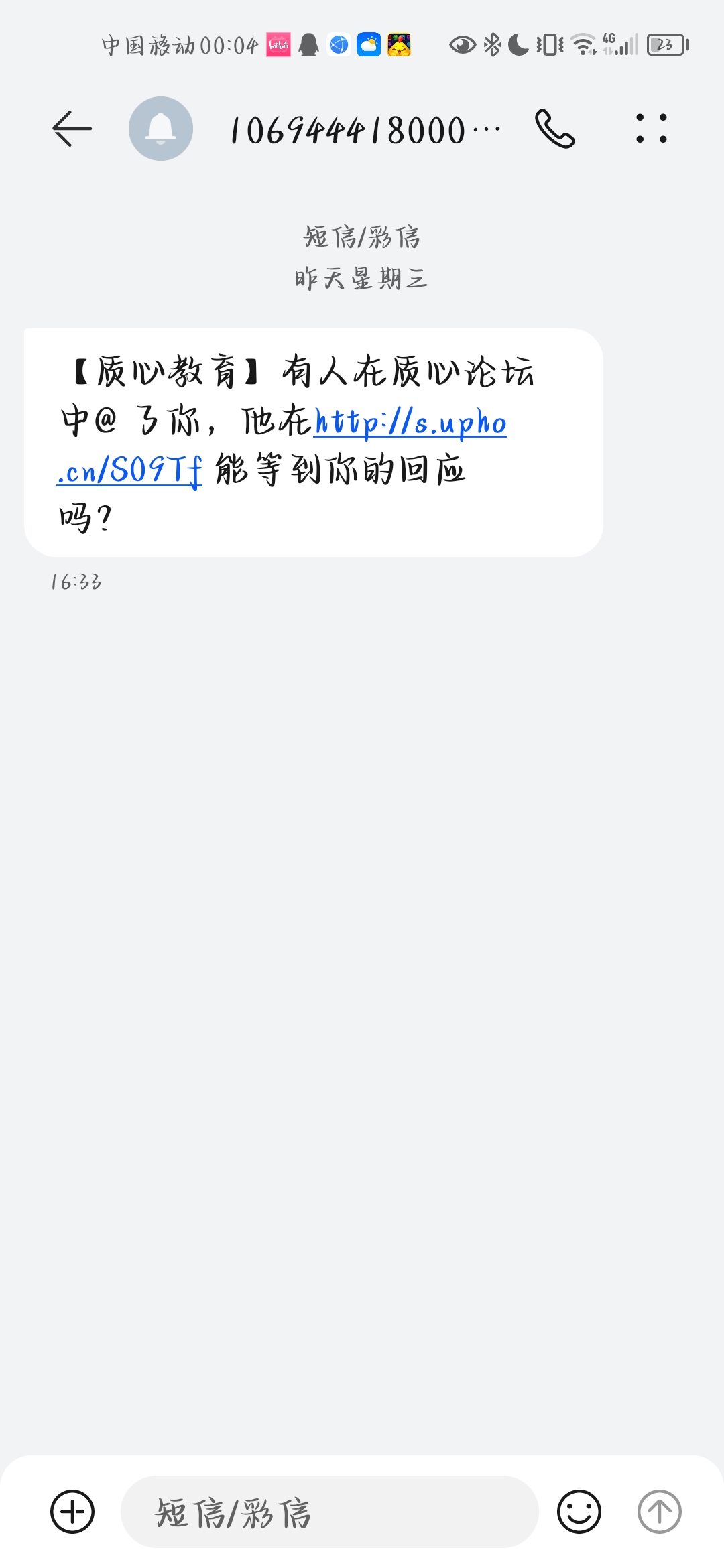
Task: Tap the 16:33 timestamp
Action: point(76,582)
